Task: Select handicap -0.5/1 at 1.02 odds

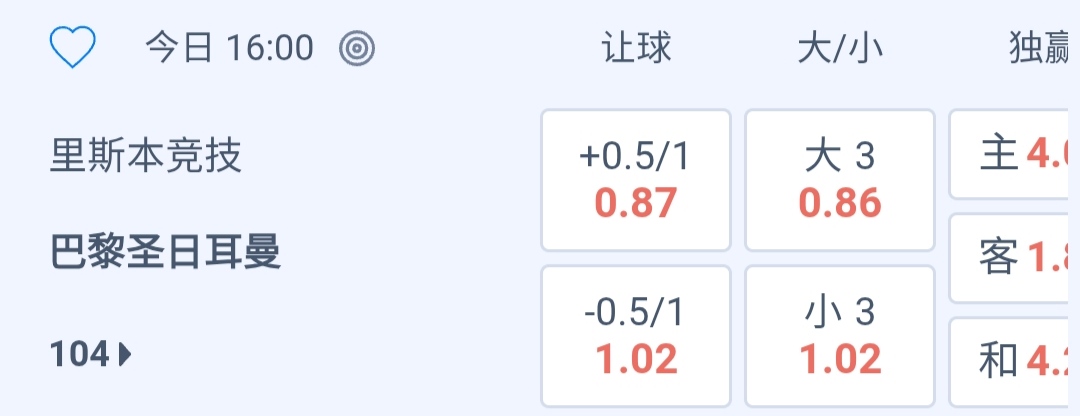Action: point(636,336)
